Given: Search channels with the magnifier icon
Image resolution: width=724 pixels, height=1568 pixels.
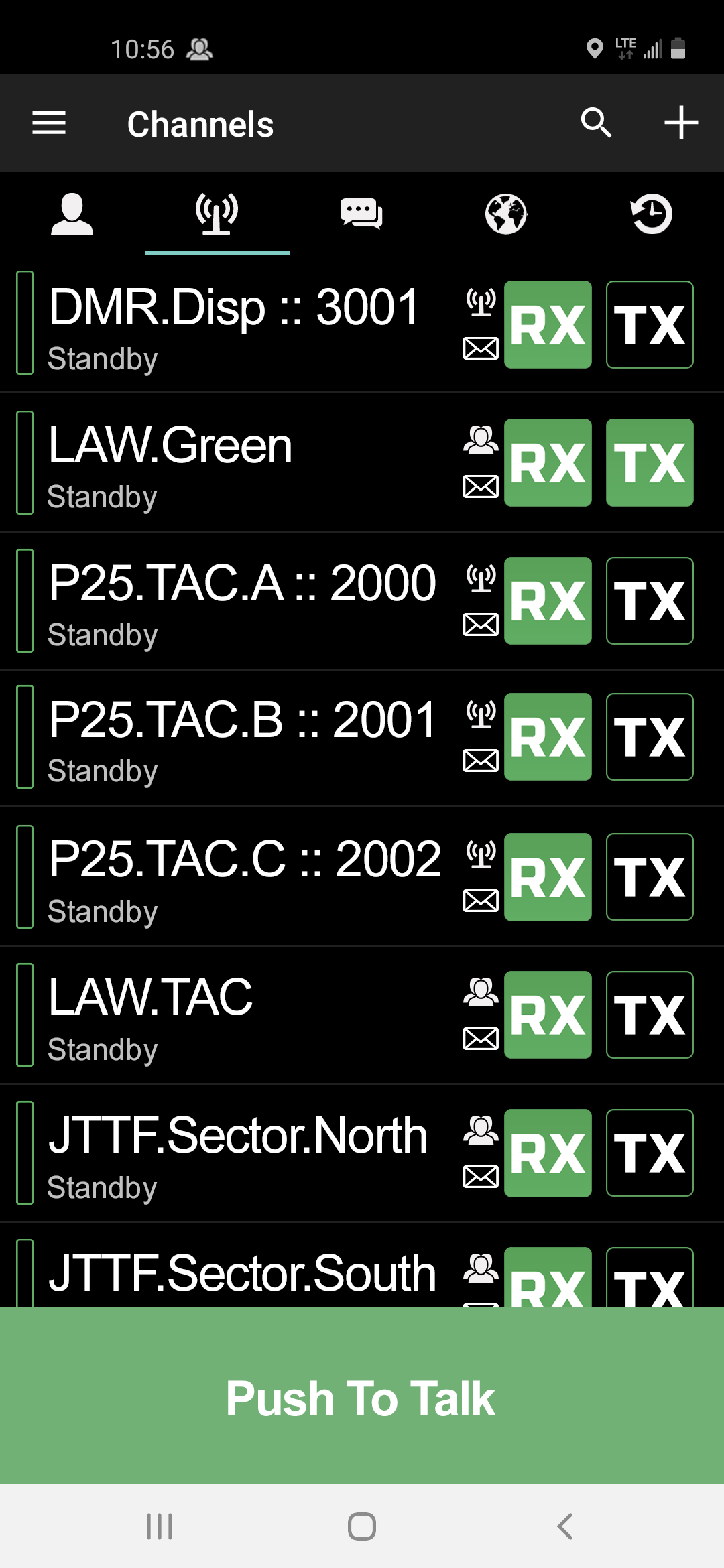Looking at the screenshot, I should pos(596,123).
